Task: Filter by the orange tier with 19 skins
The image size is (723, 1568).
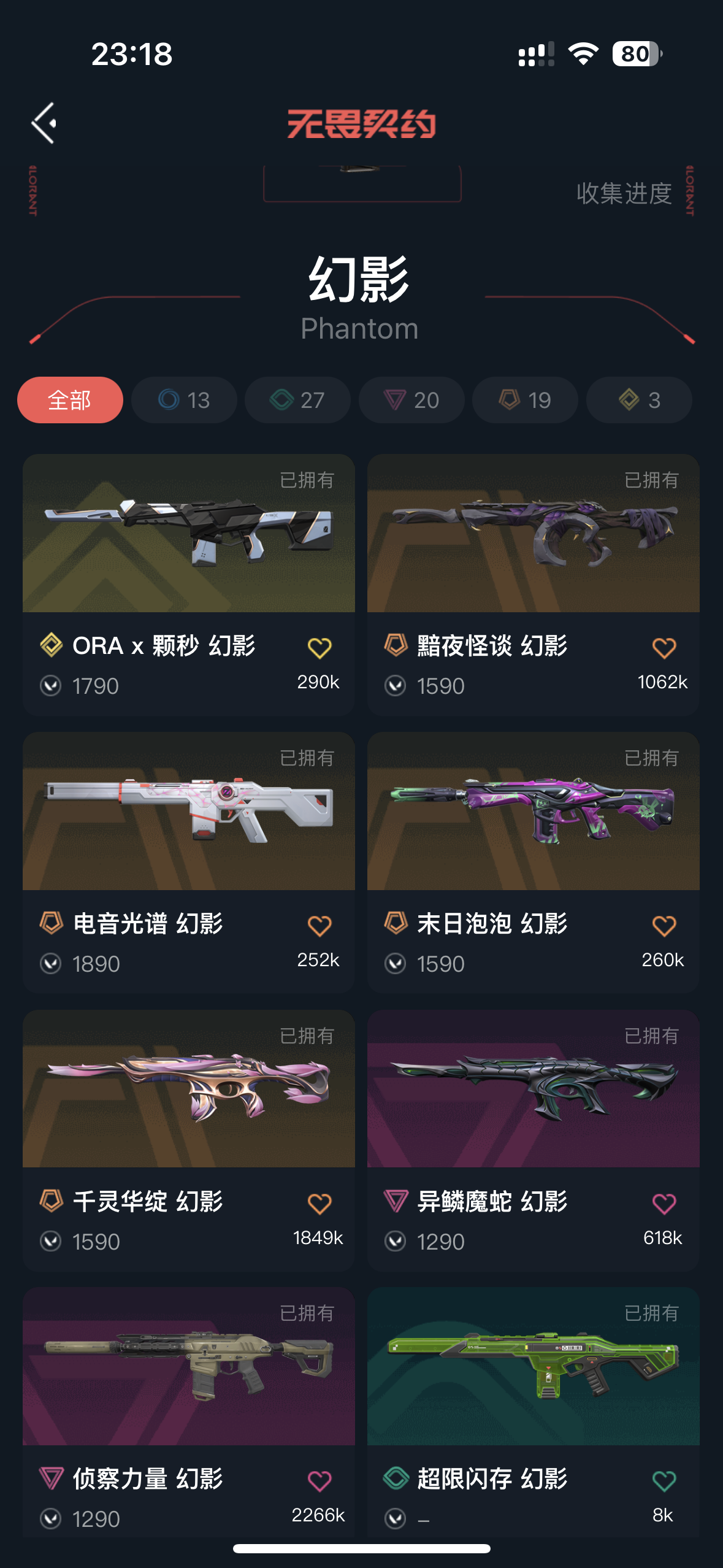Action: (x=525, y=400)
